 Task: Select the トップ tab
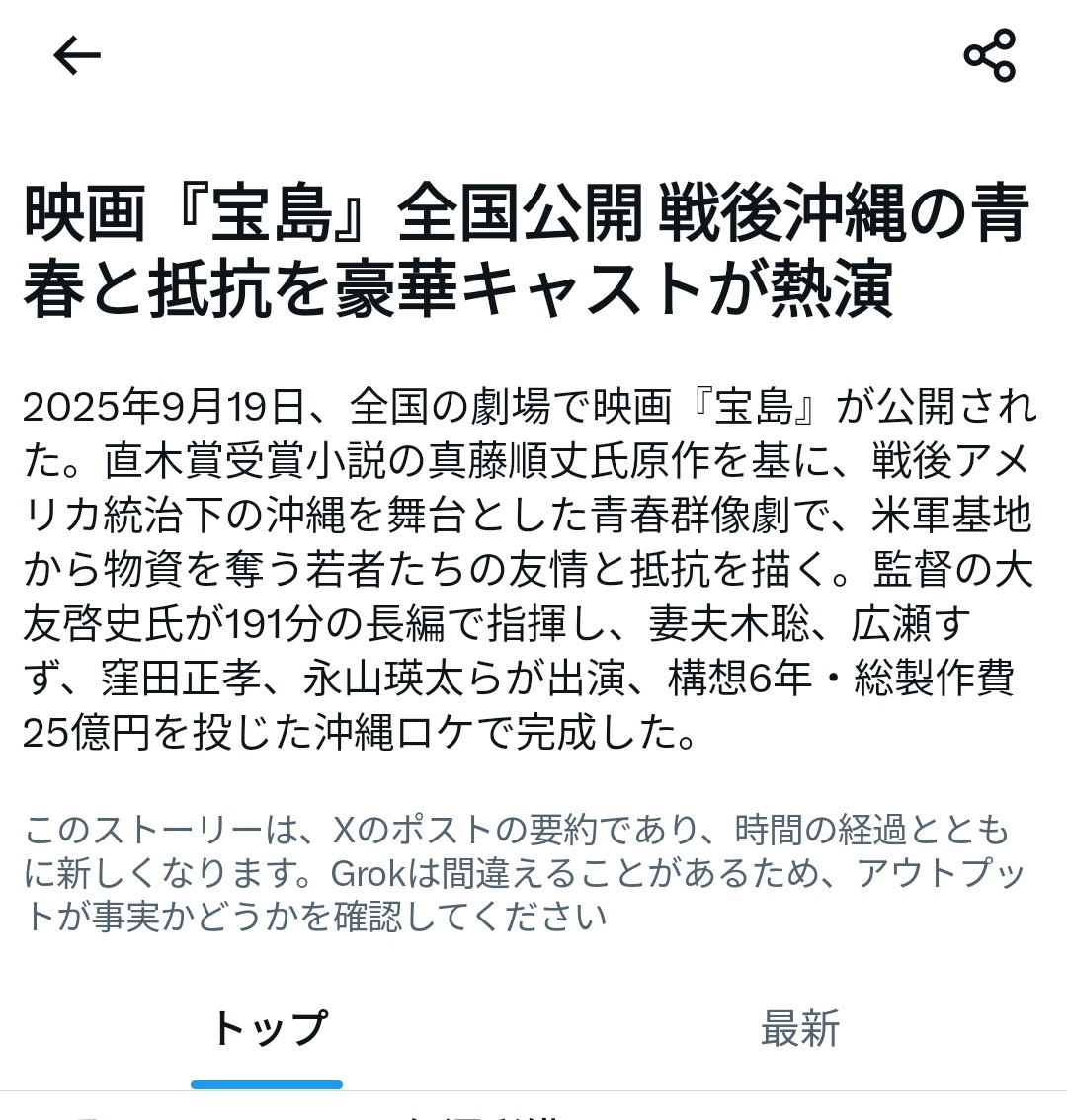[x=267, y=1029]
